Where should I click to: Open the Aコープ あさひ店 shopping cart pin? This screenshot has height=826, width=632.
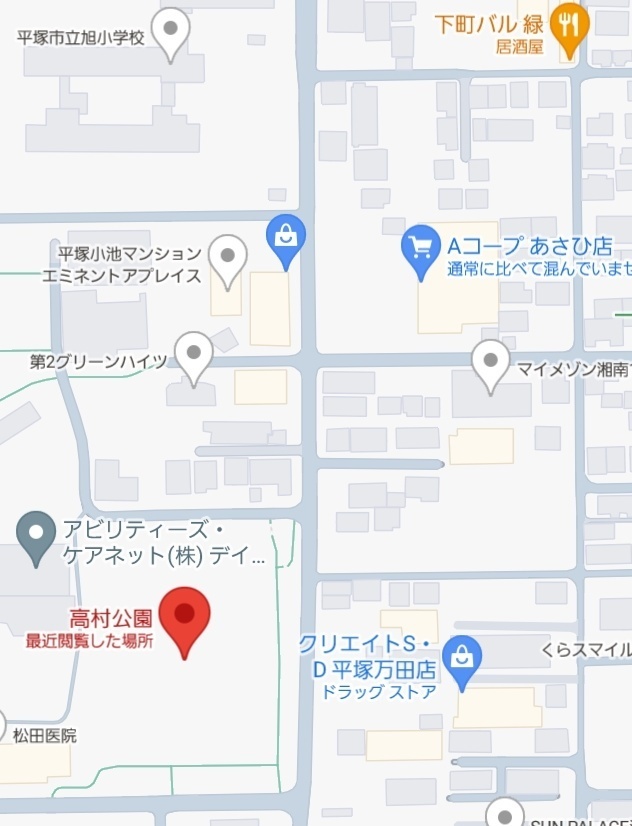click(419, 247)
